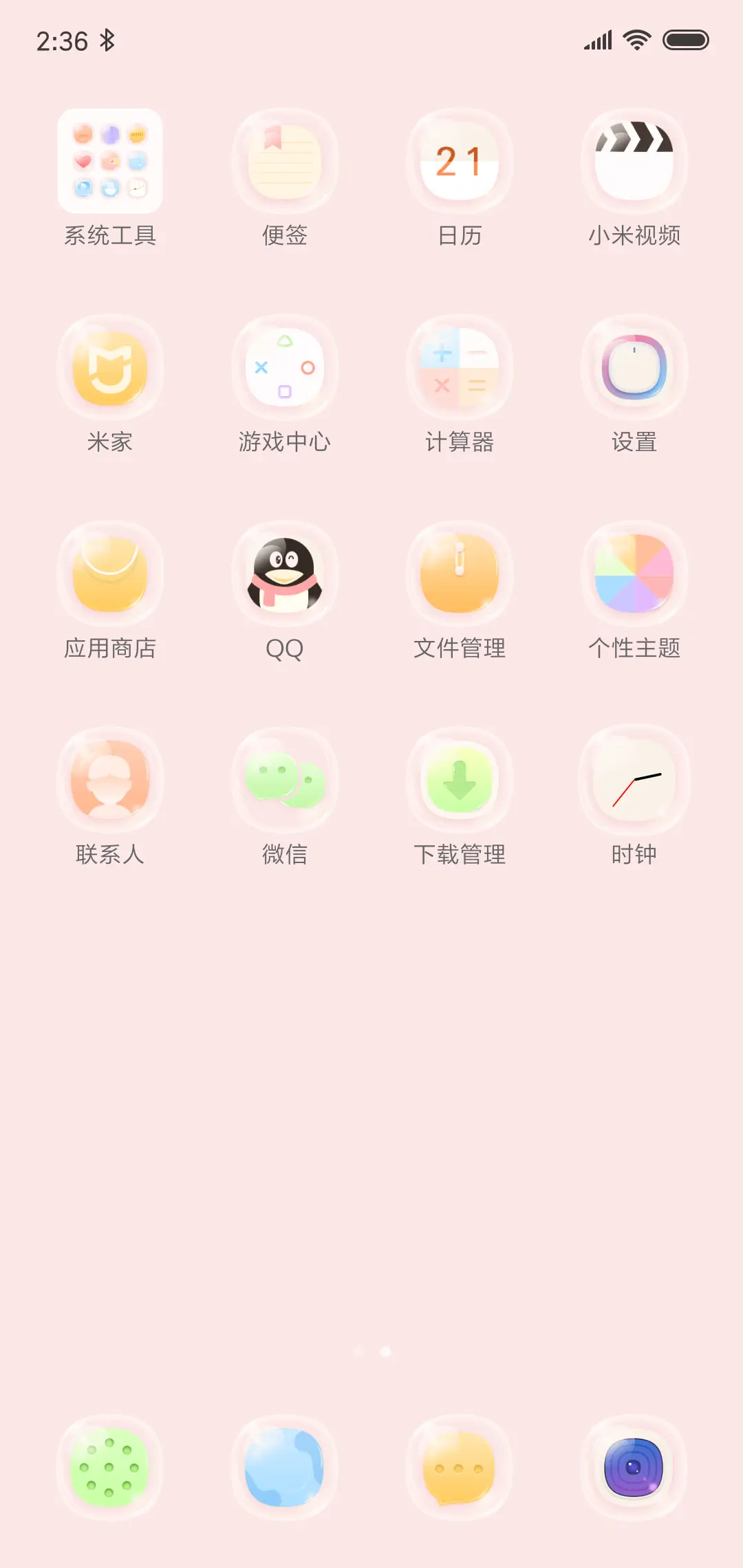Open QQ with the penguin icon
Screen dimensions: 743x1568
click(285, 574)
